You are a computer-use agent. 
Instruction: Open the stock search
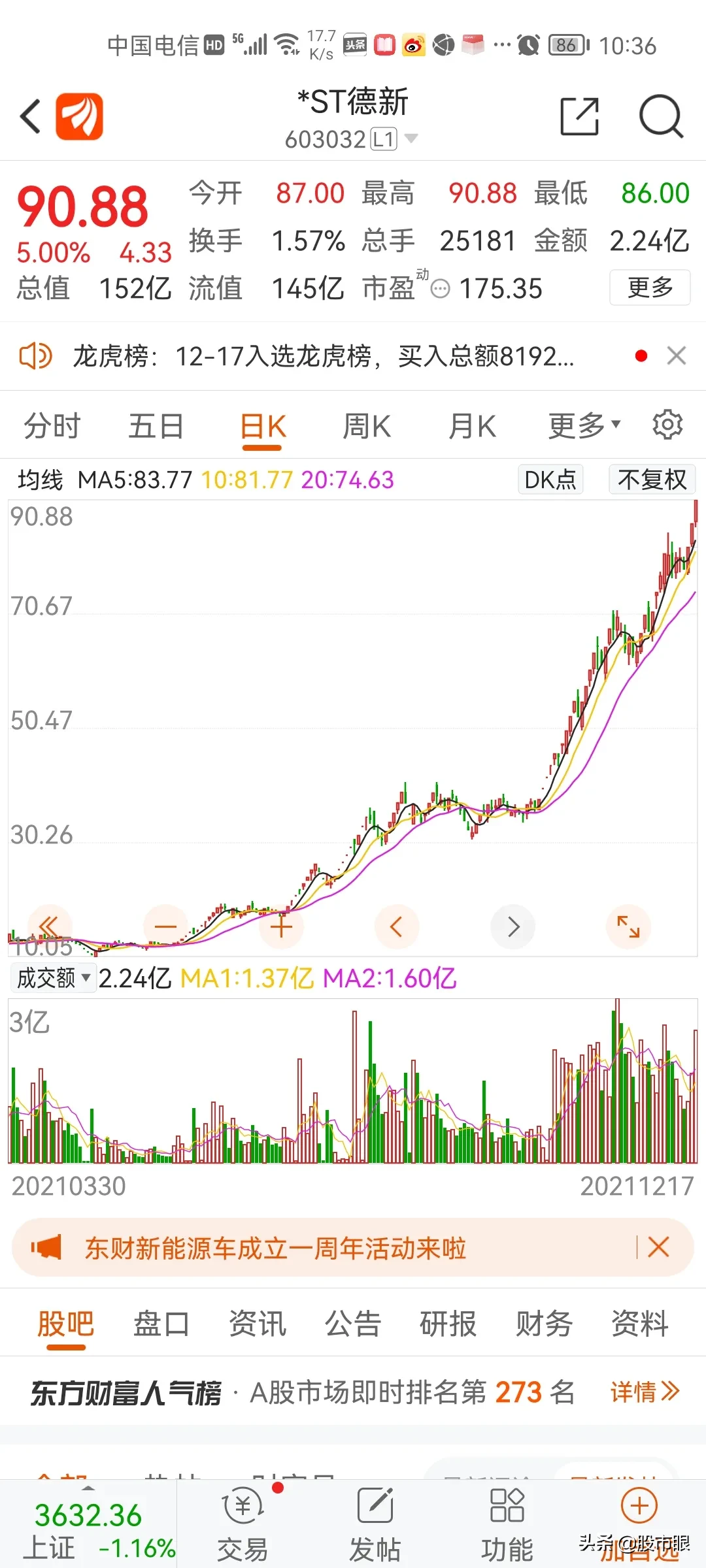660,117
